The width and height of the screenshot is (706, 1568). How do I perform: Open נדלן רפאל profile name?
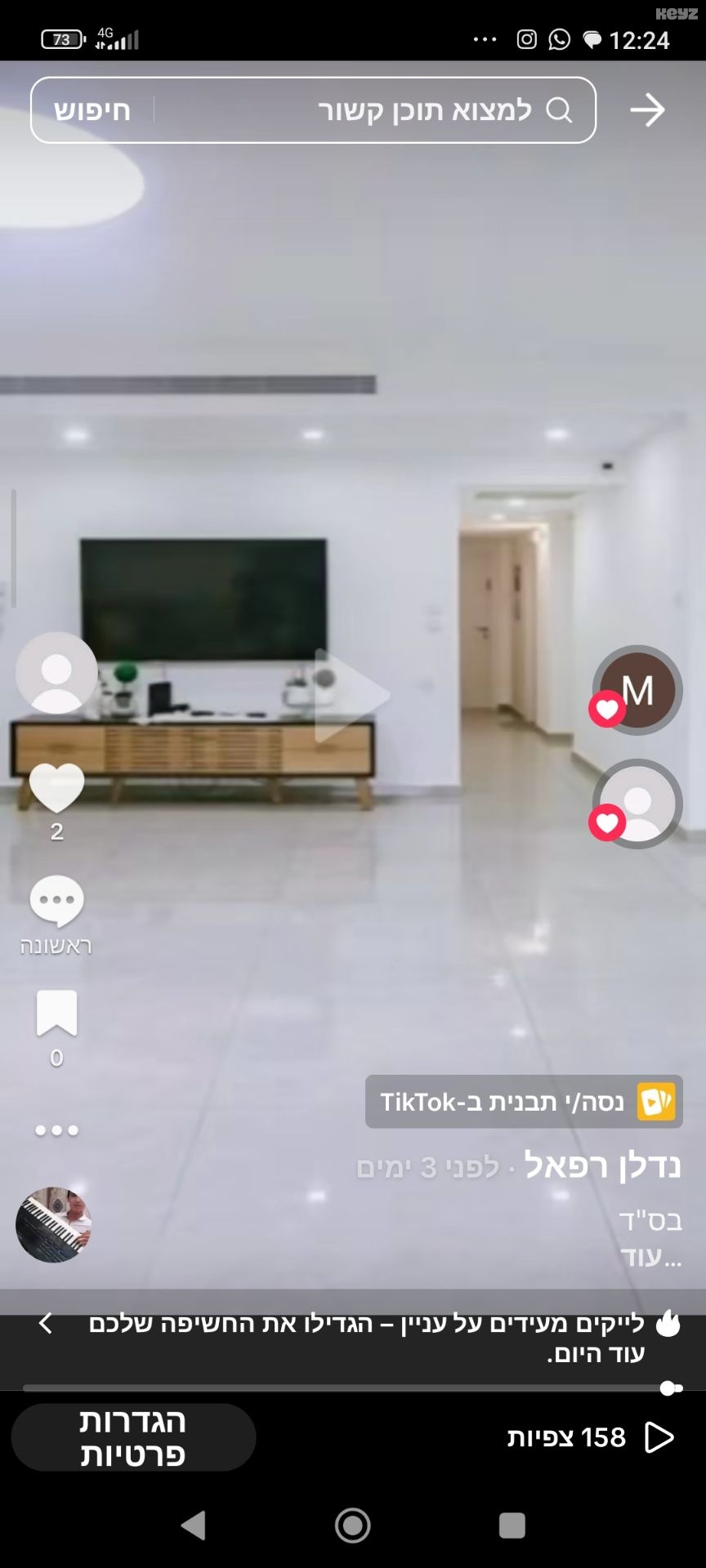(602, 1165)
